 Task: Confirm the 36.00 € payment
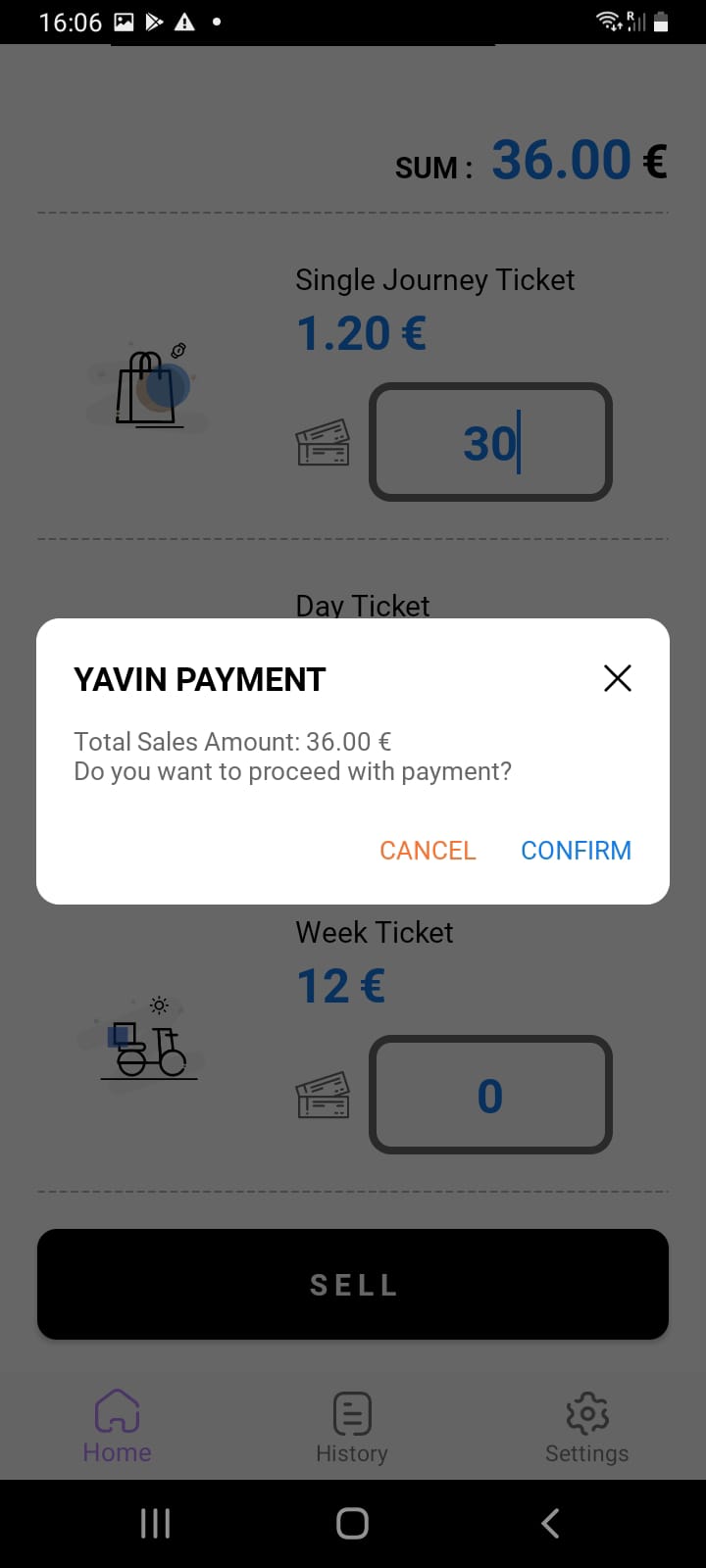[x=576, y=851]
